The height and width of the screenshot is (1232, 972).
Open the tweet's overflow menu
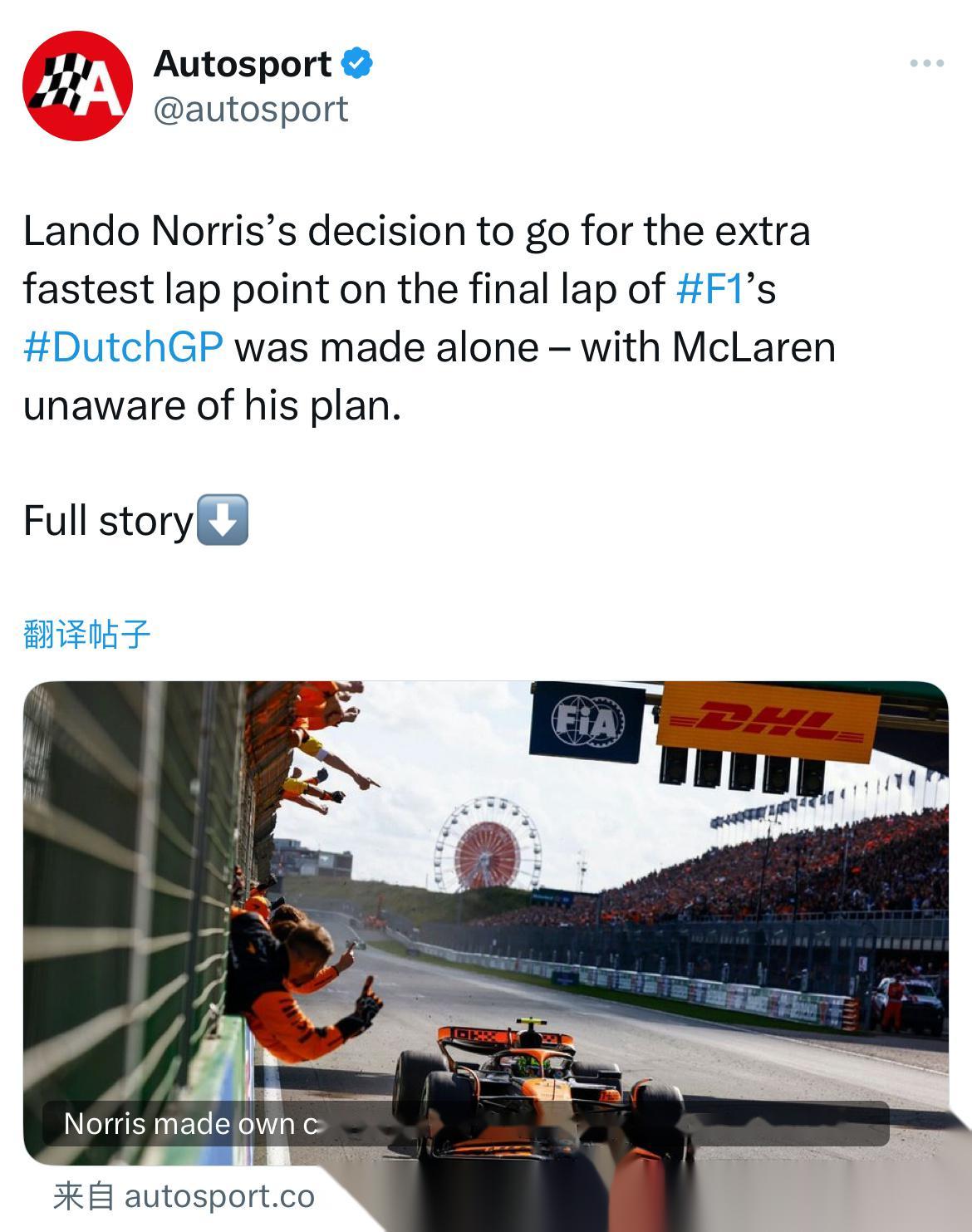click(x=926, y=63)
